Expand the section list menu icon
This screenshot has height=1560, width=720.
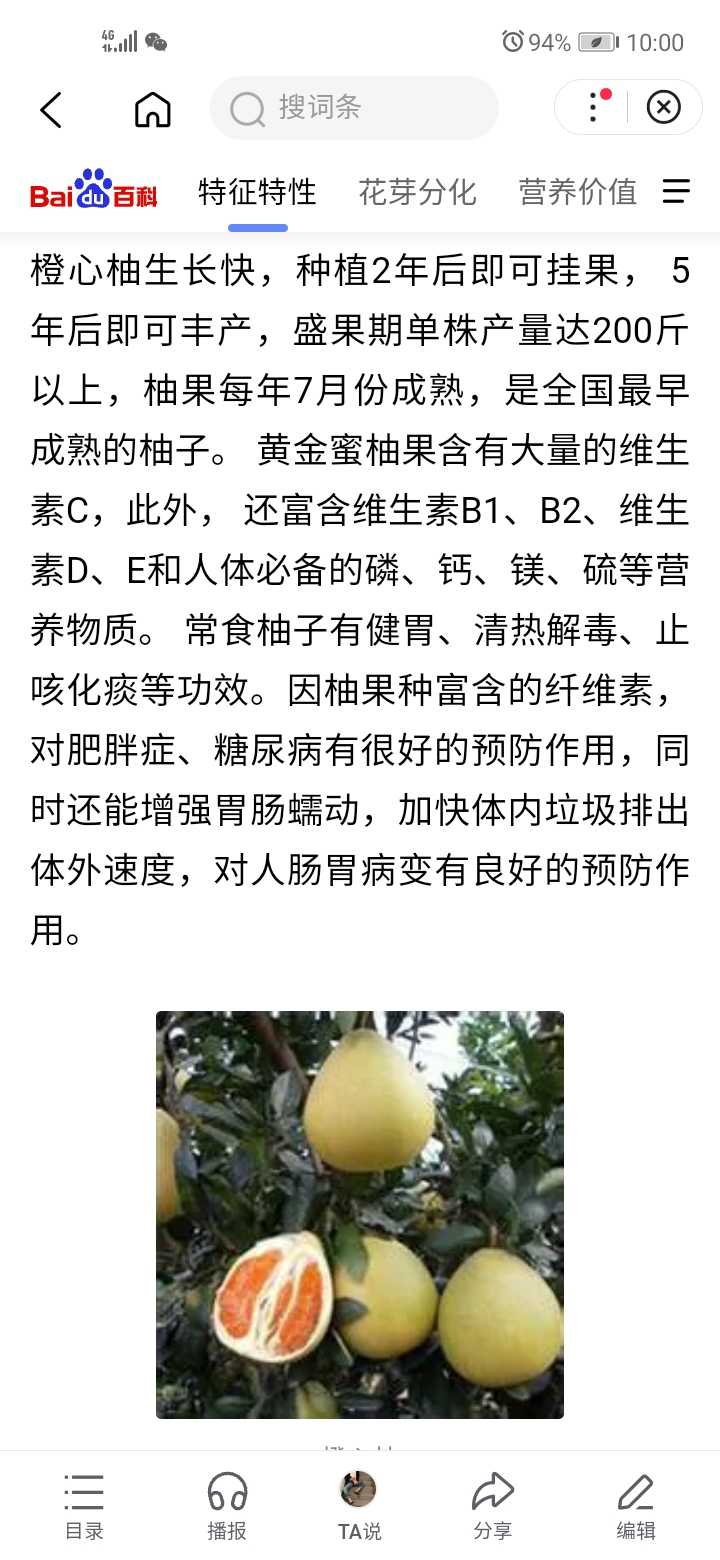(x=677, y=191)
